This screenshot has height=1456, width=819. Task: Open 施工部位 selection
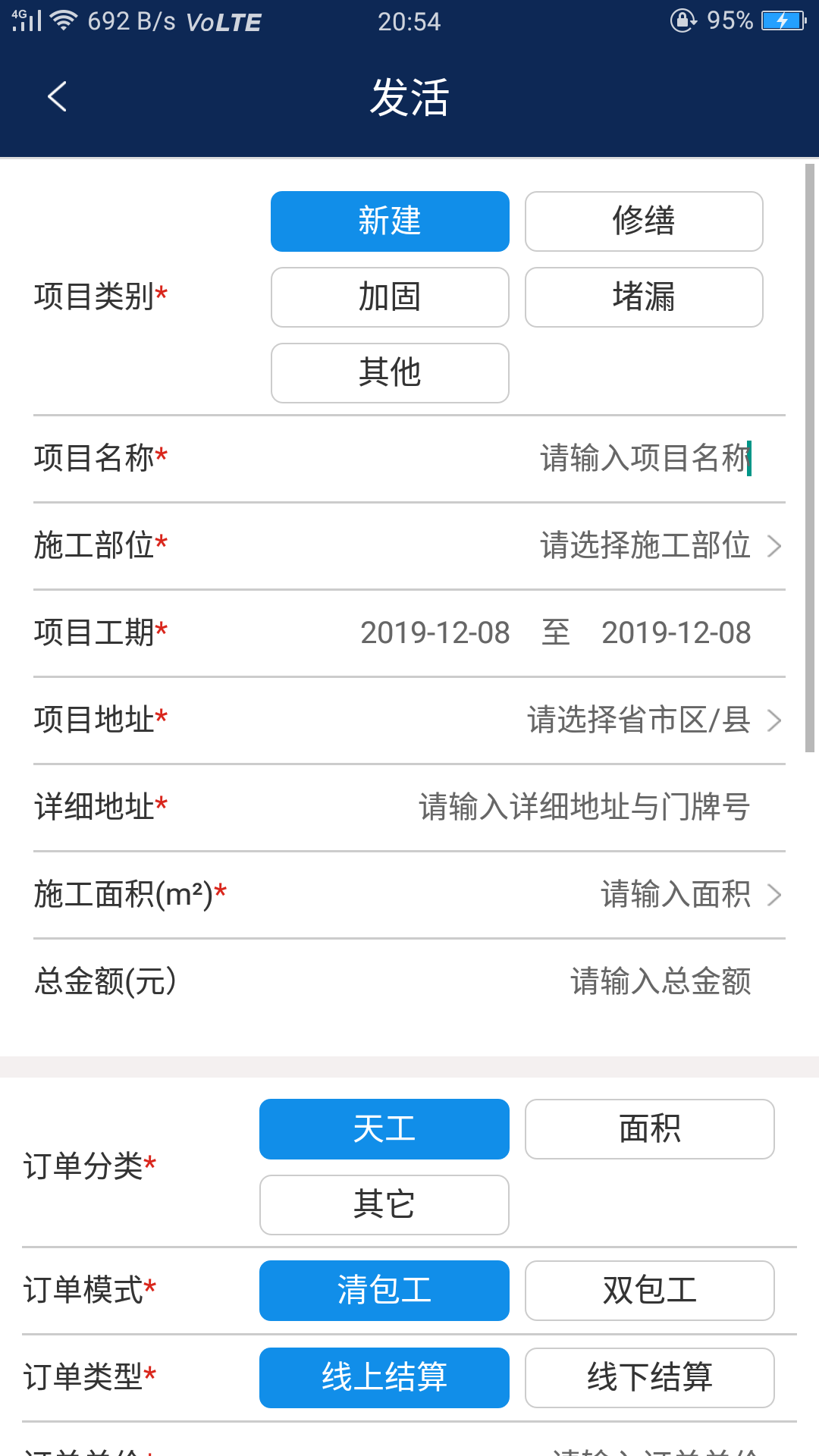click(x=658, y=545)
